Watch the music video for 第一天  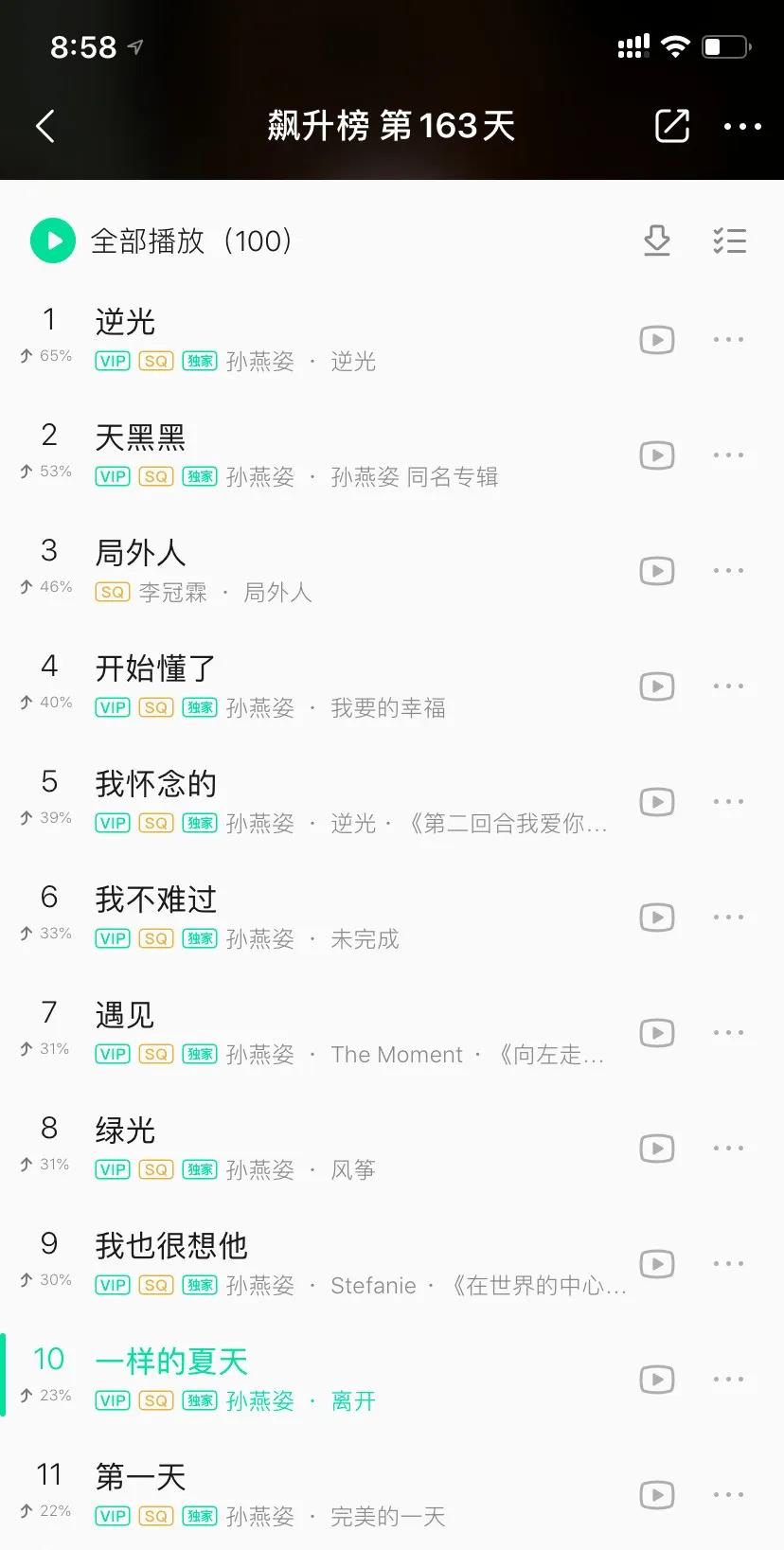[x=656, y=1495]
